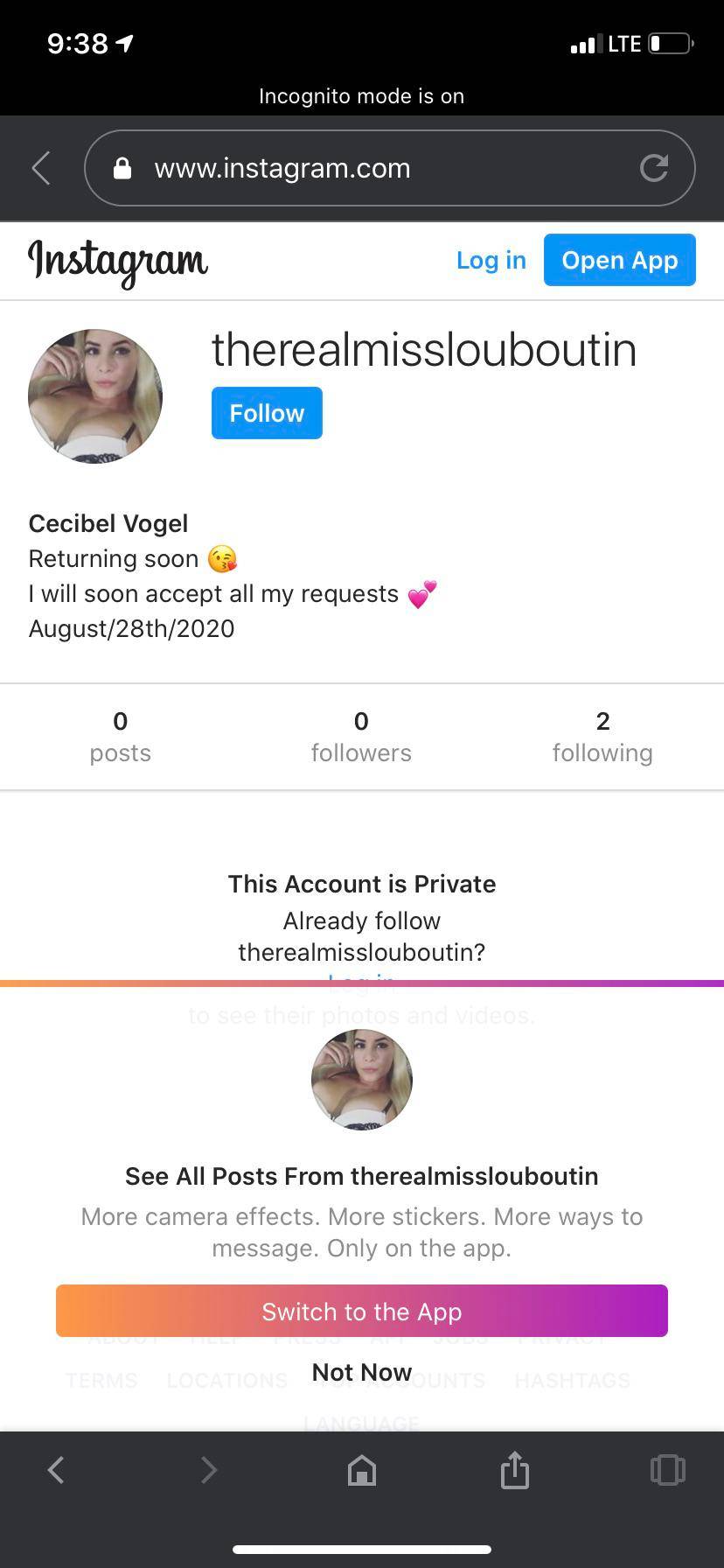Dismiss the prompt with Not Now
This screenshot has width=724, height=1568.
pos(362,1372)
